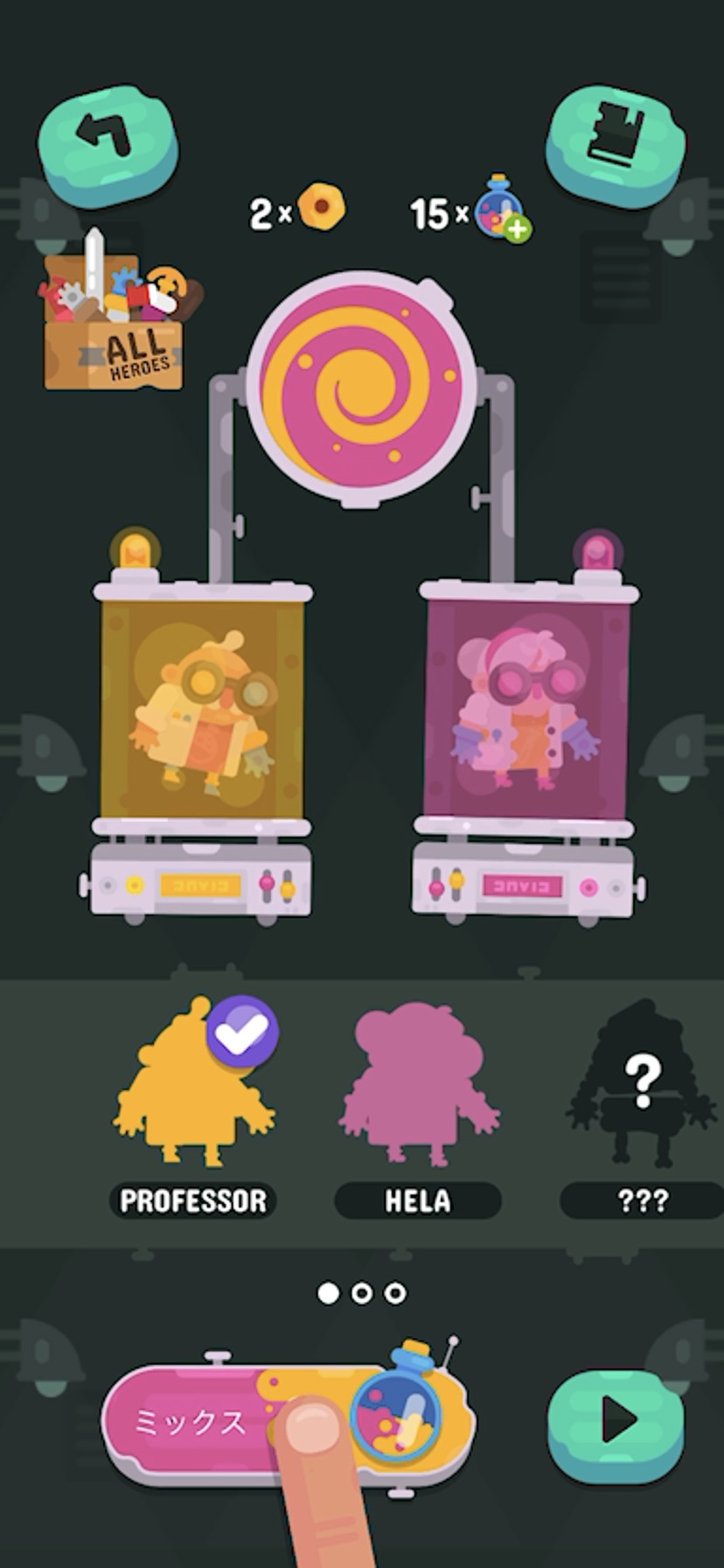Open the book button at top right
The image size is (724, 1568).
(616, 144)
